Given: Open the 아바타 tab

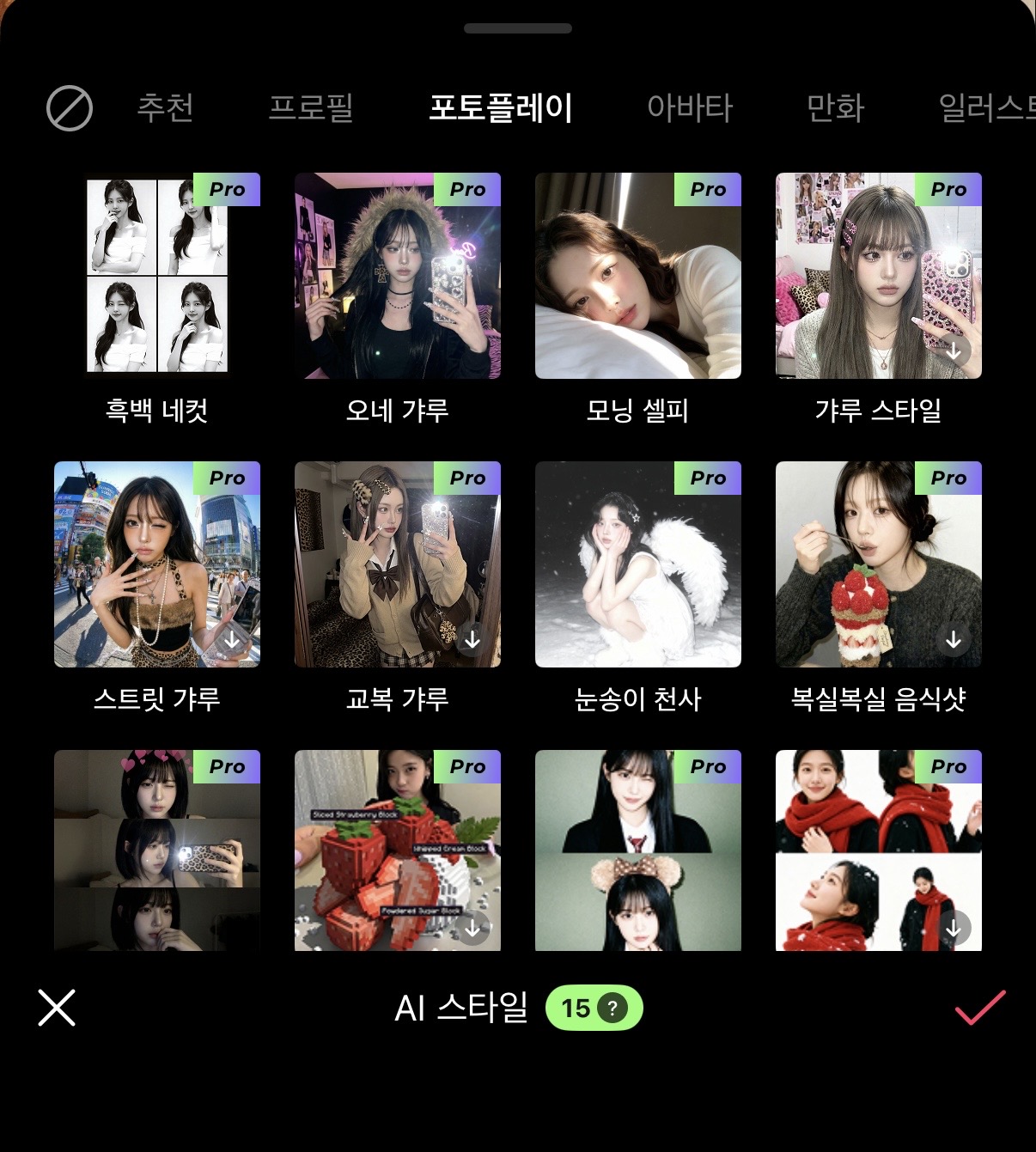Looking at the screenshot, I should click(689, 108).
